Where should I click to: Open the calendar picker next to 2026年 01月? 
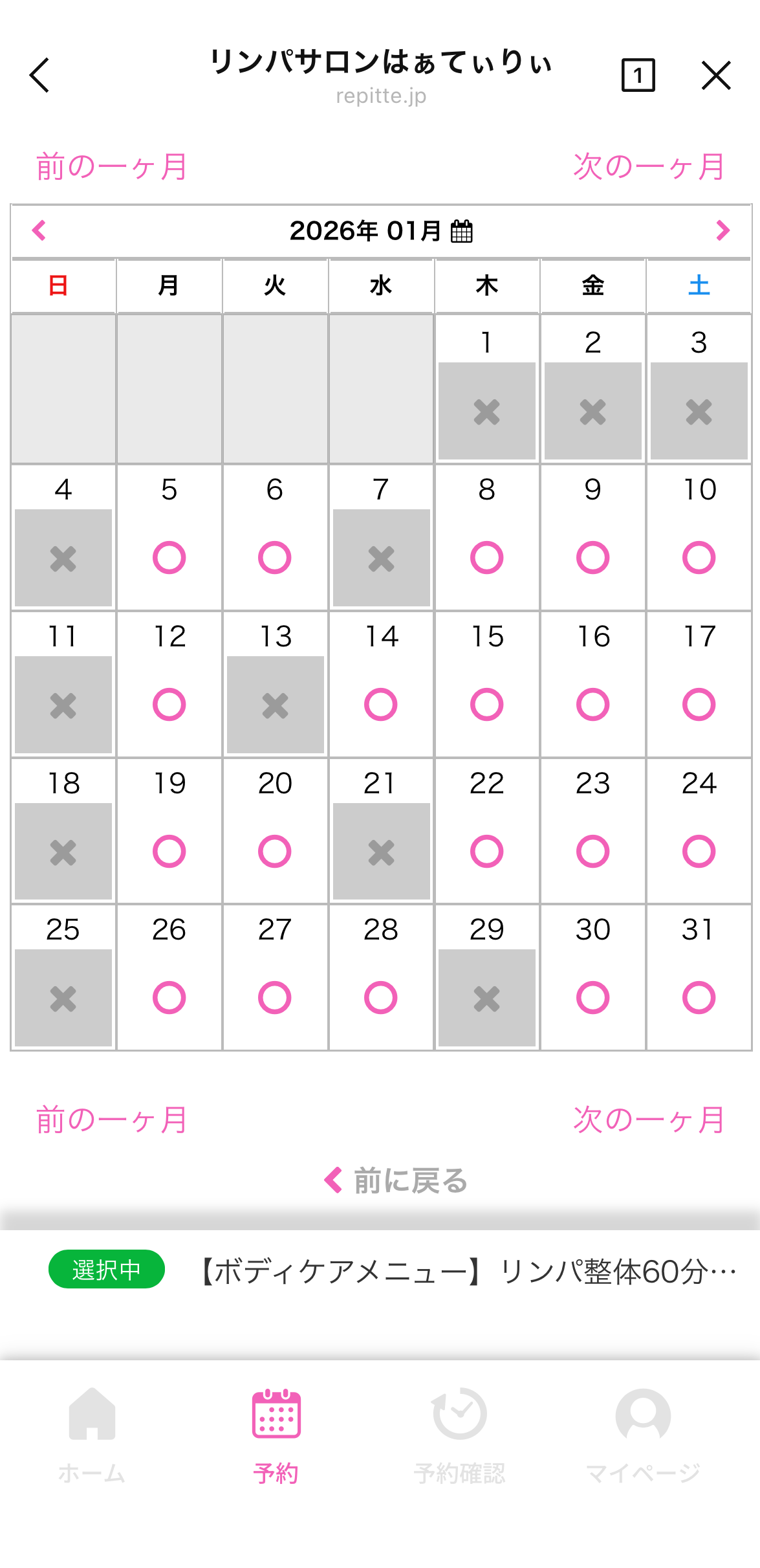point(462,230)
